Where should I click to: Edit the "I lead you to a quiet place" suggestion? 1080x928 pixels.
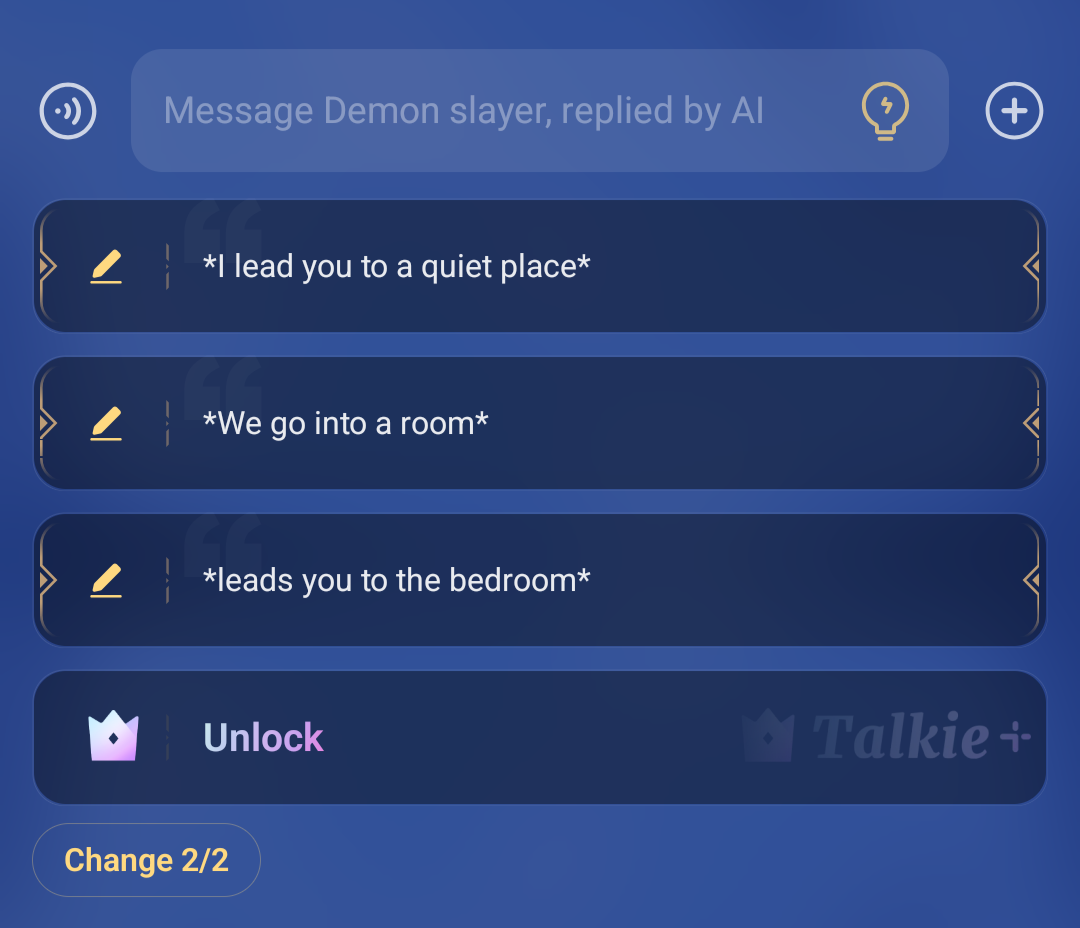pyautogui.click(x=106, y=266)
